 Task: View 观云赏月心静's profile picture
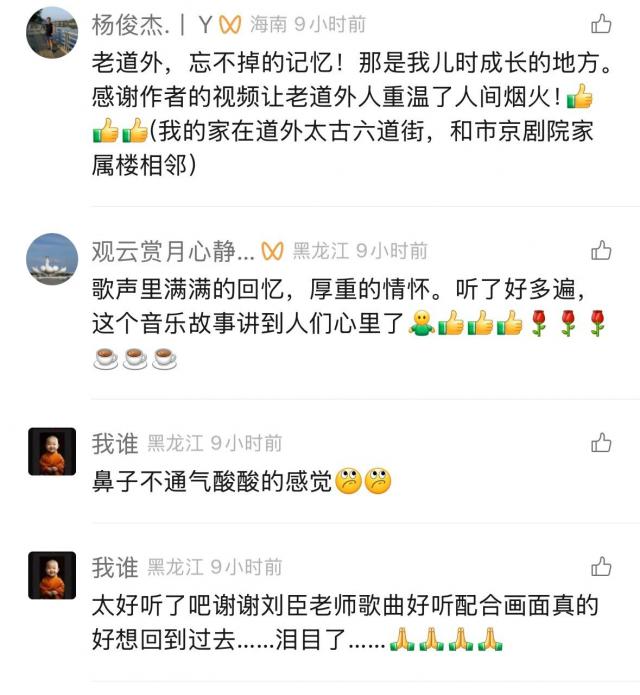(52, 259)
